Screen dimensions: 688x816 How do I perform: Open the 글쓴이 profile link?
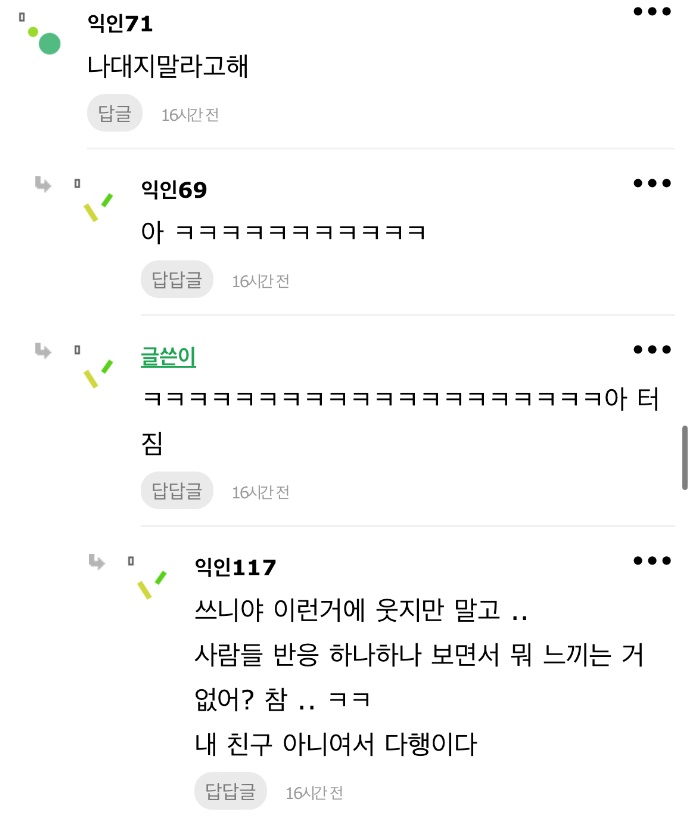(x=168, y=357)
